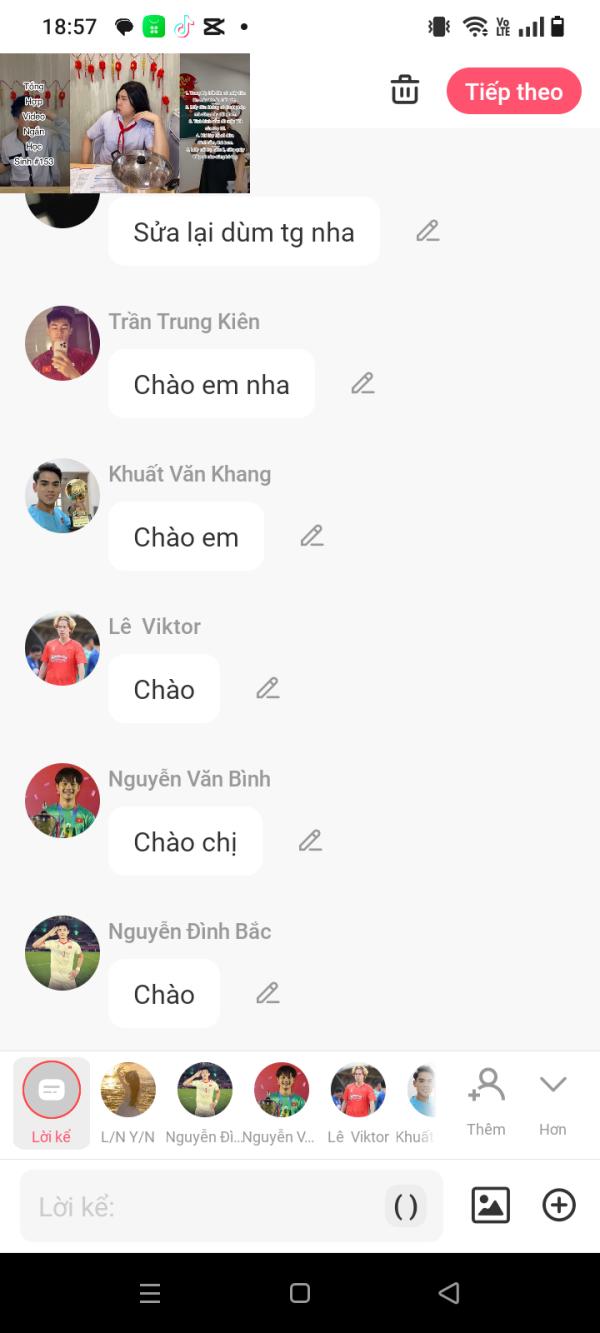The height and width of the screenshot is (1333, 600).
Task: Edit Khuất Văn Khang's message "Chào em"
Action: point(312,536)
